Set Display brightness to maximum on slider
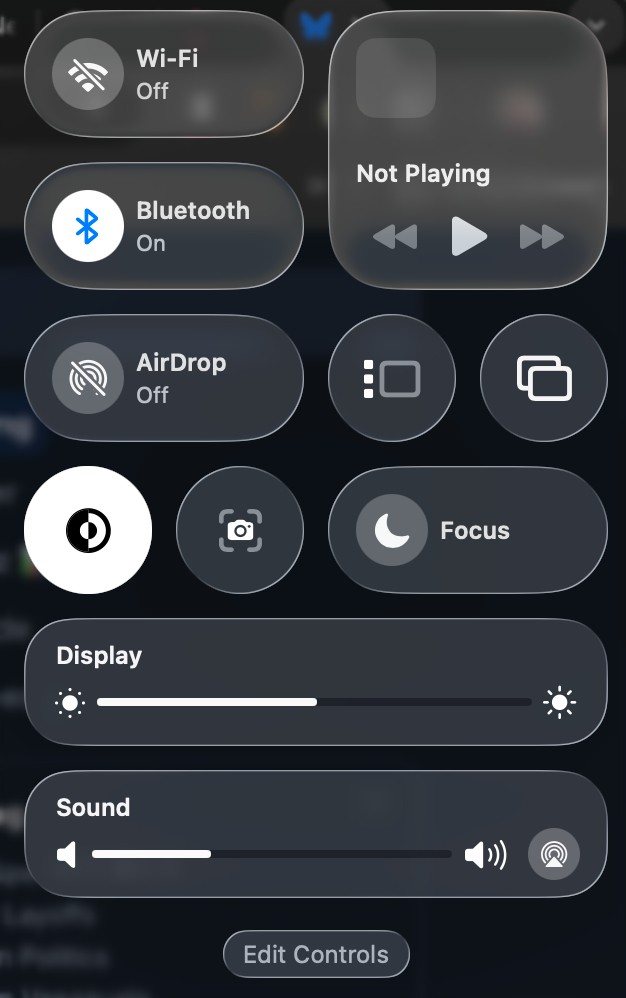The height and width of the screenshot is (998, 626). click(530, 703)
